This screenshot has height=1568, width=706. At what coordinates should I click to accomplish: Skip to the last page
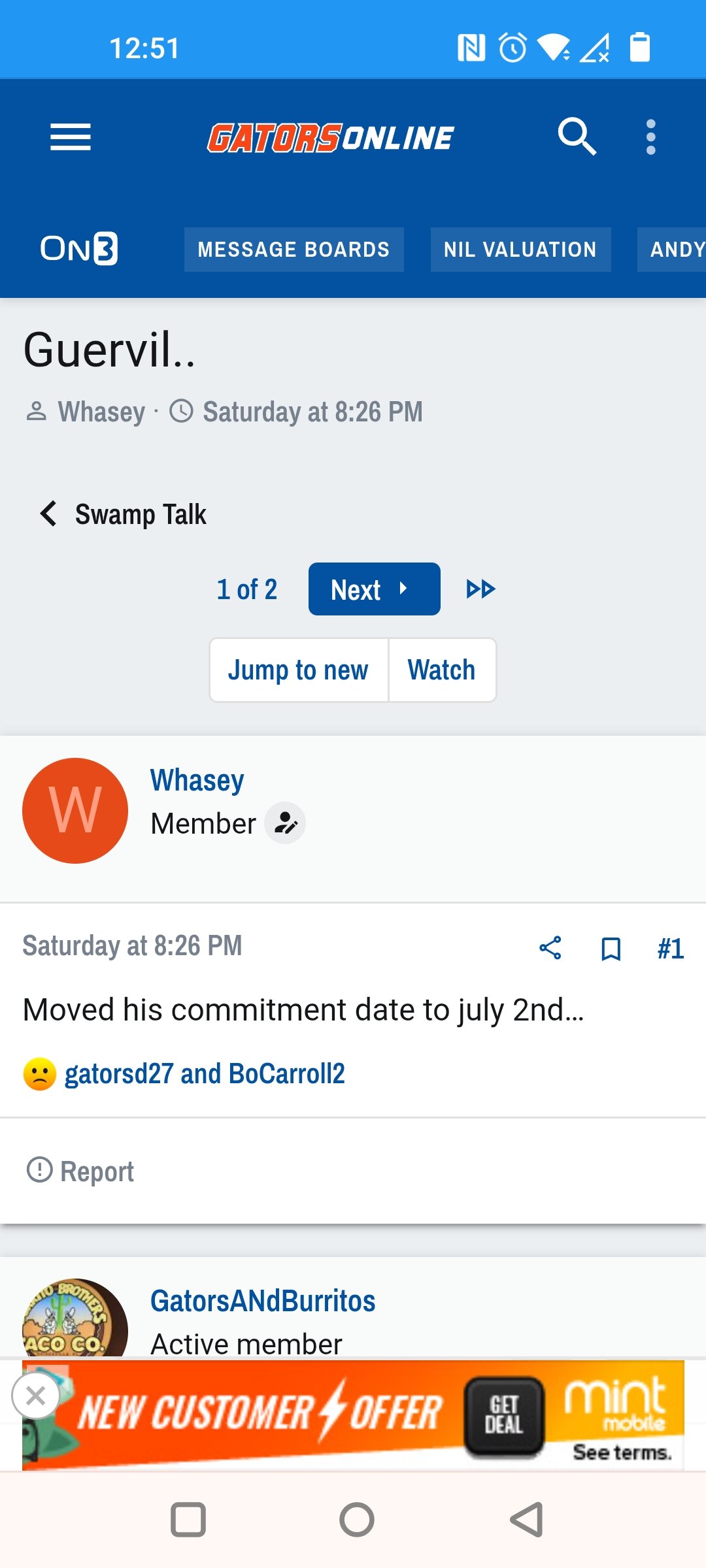click(480, 589)
